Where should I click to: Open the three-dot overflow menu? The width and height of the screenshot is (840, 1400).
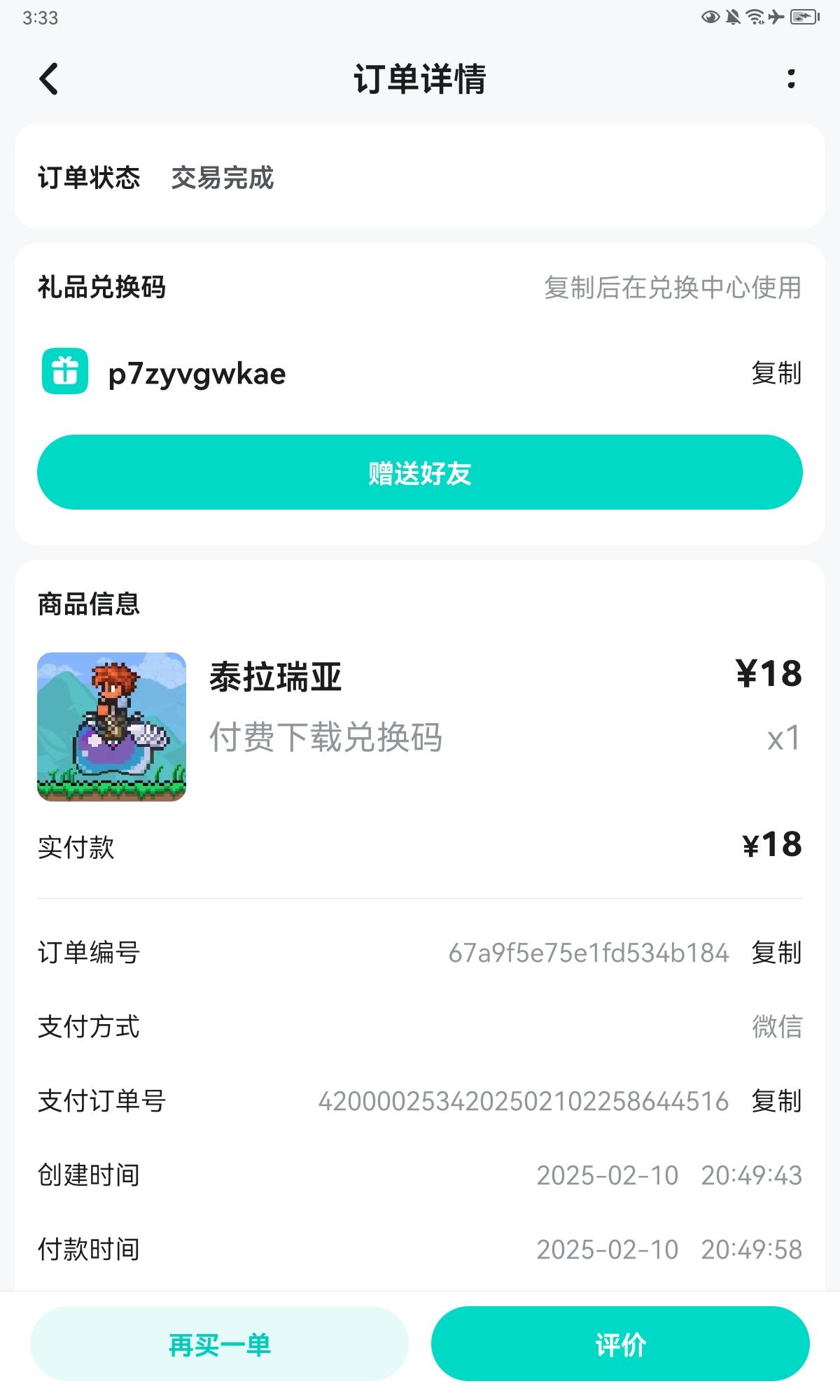791,77
